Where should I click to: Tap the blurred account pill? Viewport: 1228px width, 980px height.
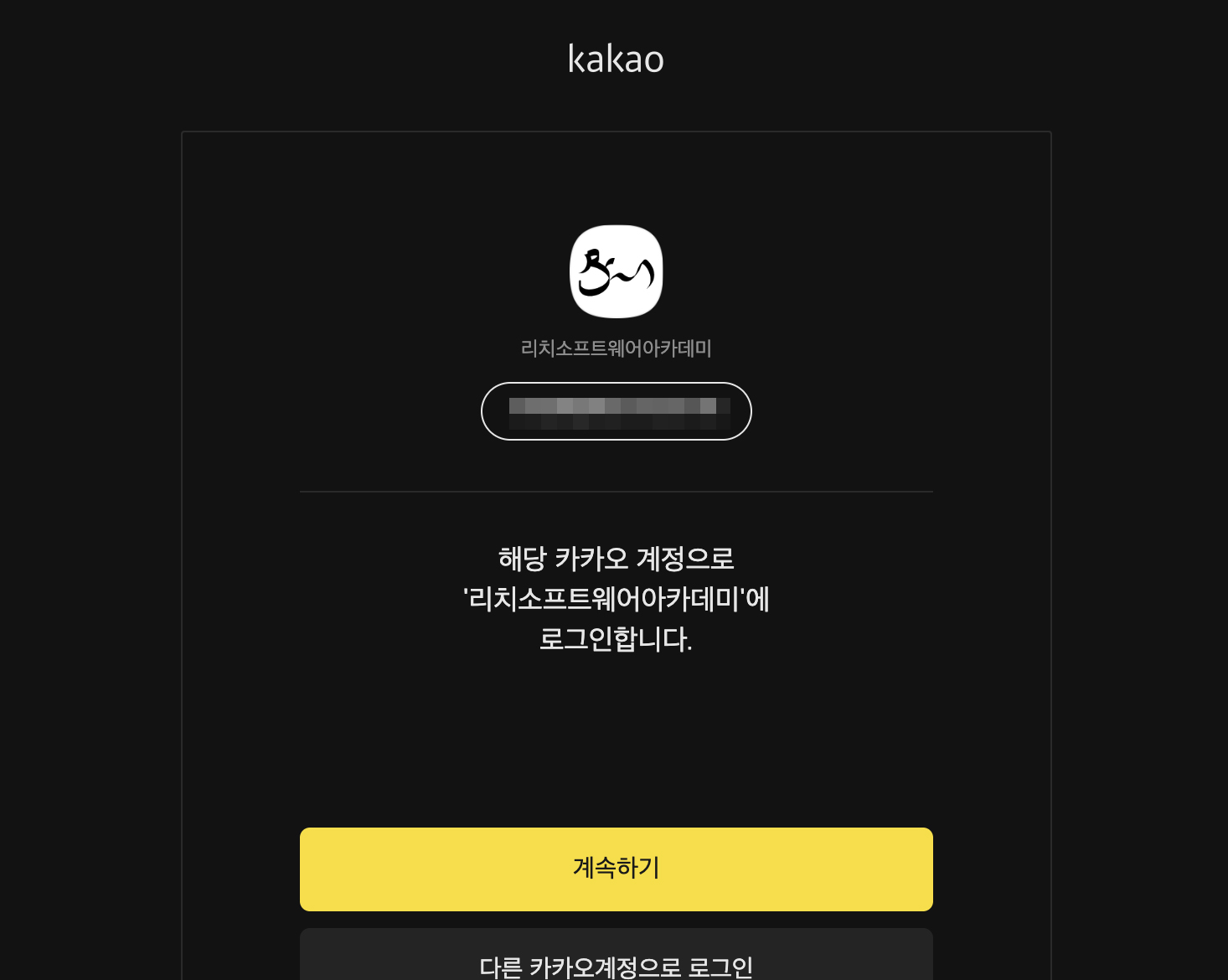pos(616,411)
